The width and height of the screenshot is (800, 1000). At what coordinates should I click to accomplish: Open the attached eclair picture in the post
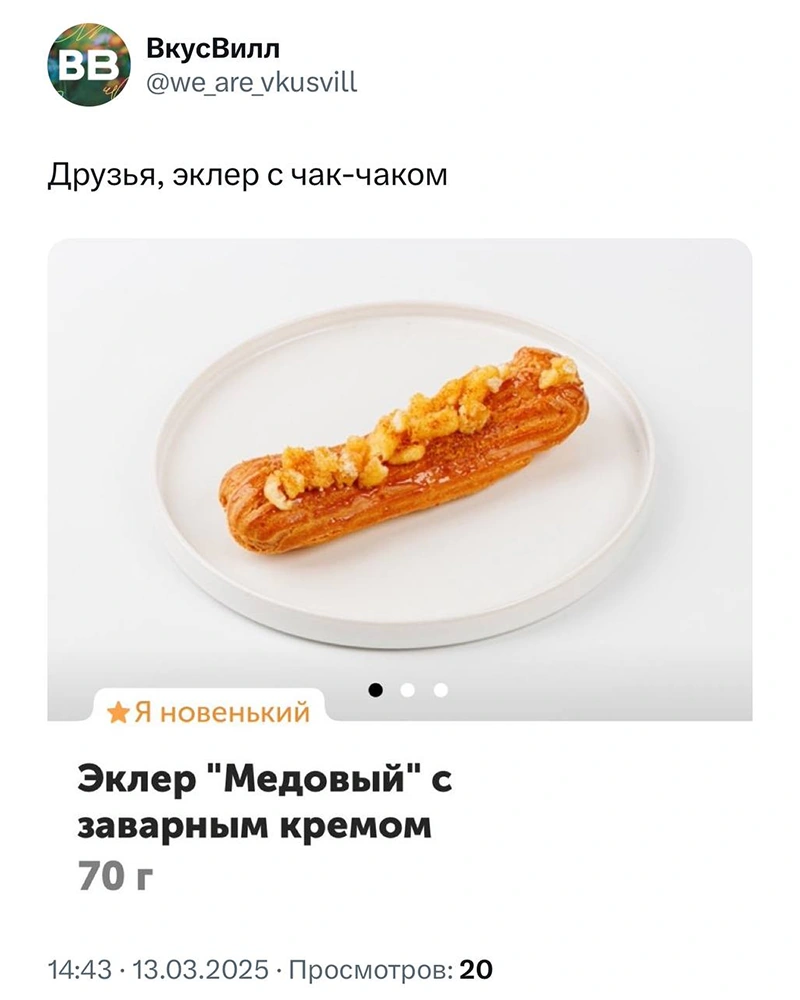[x=400, y=470]
